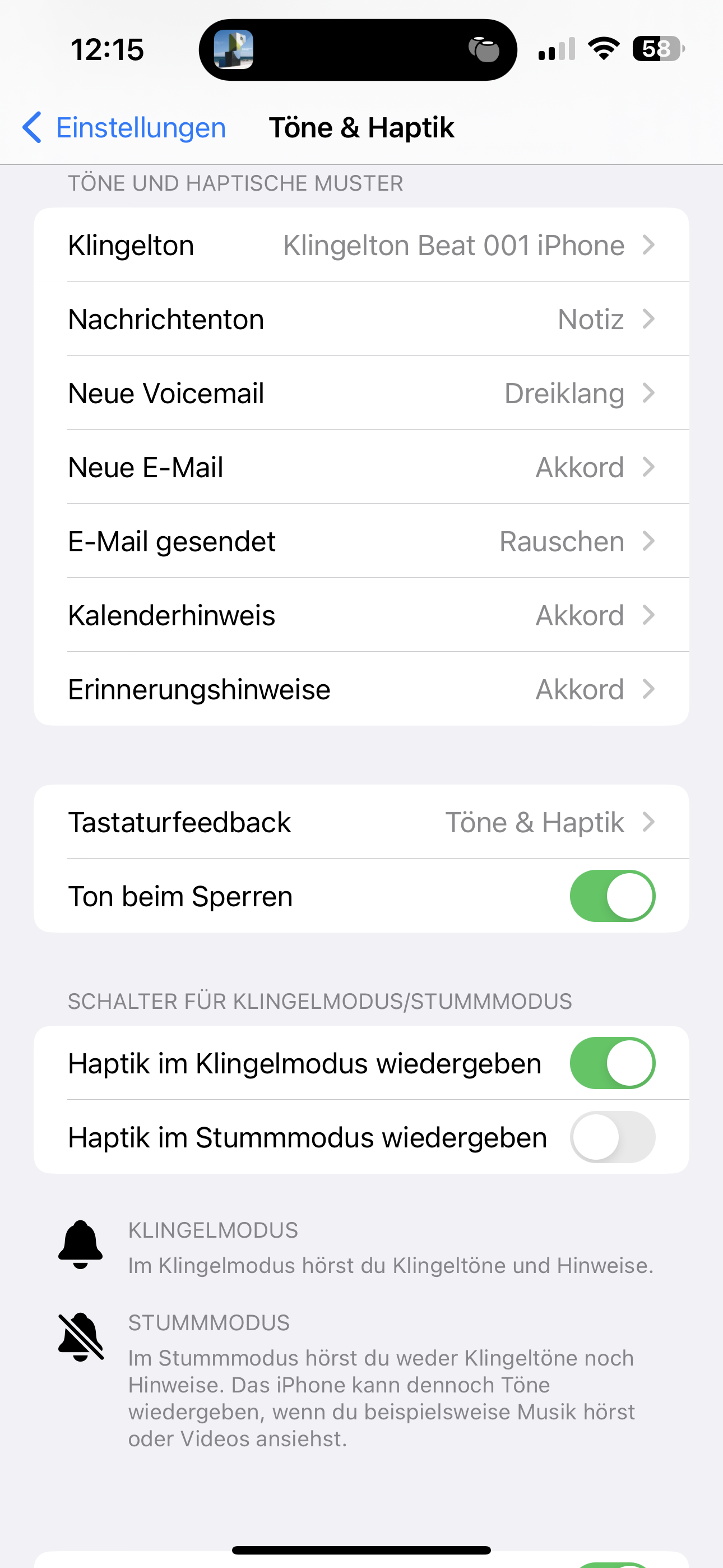Viewport: 723px width, 1568px height.
Task: Enable Haptik im Stummmodus wiedergeben
Action: click(611, 1137)
